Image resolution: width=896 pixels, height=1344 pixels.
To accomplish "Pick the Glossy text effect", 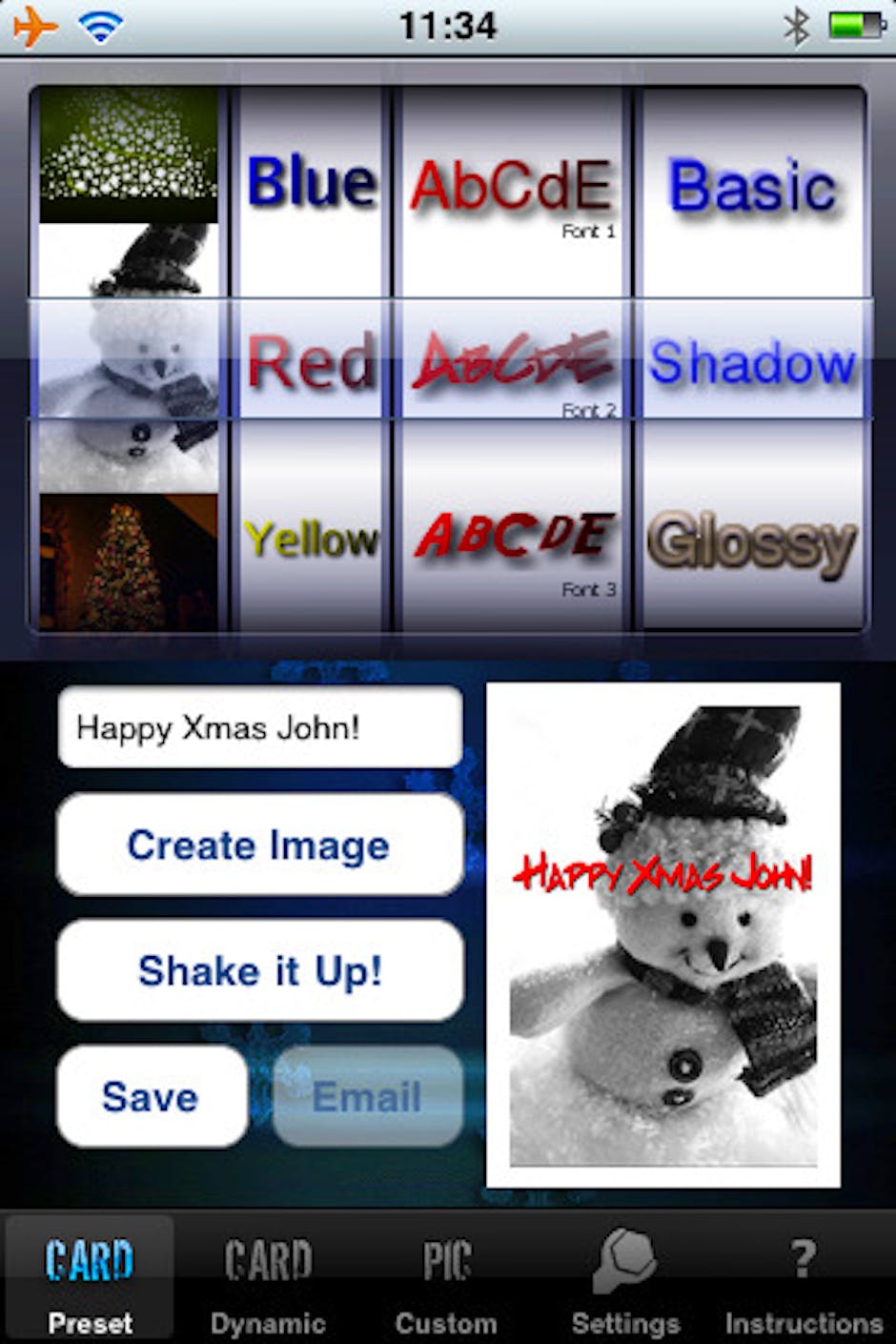I will click(x=752, y=543).
